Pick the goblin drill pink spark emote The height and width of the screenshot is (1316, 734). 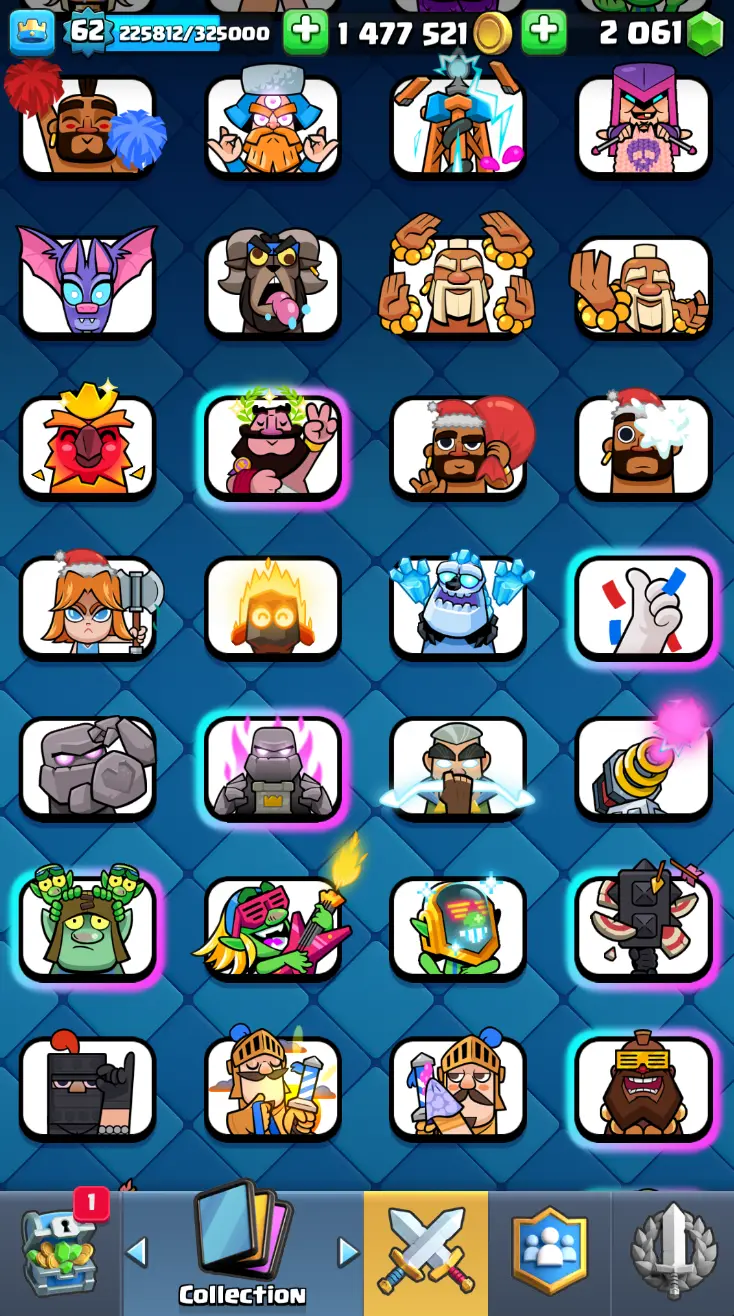coord(643,767)
